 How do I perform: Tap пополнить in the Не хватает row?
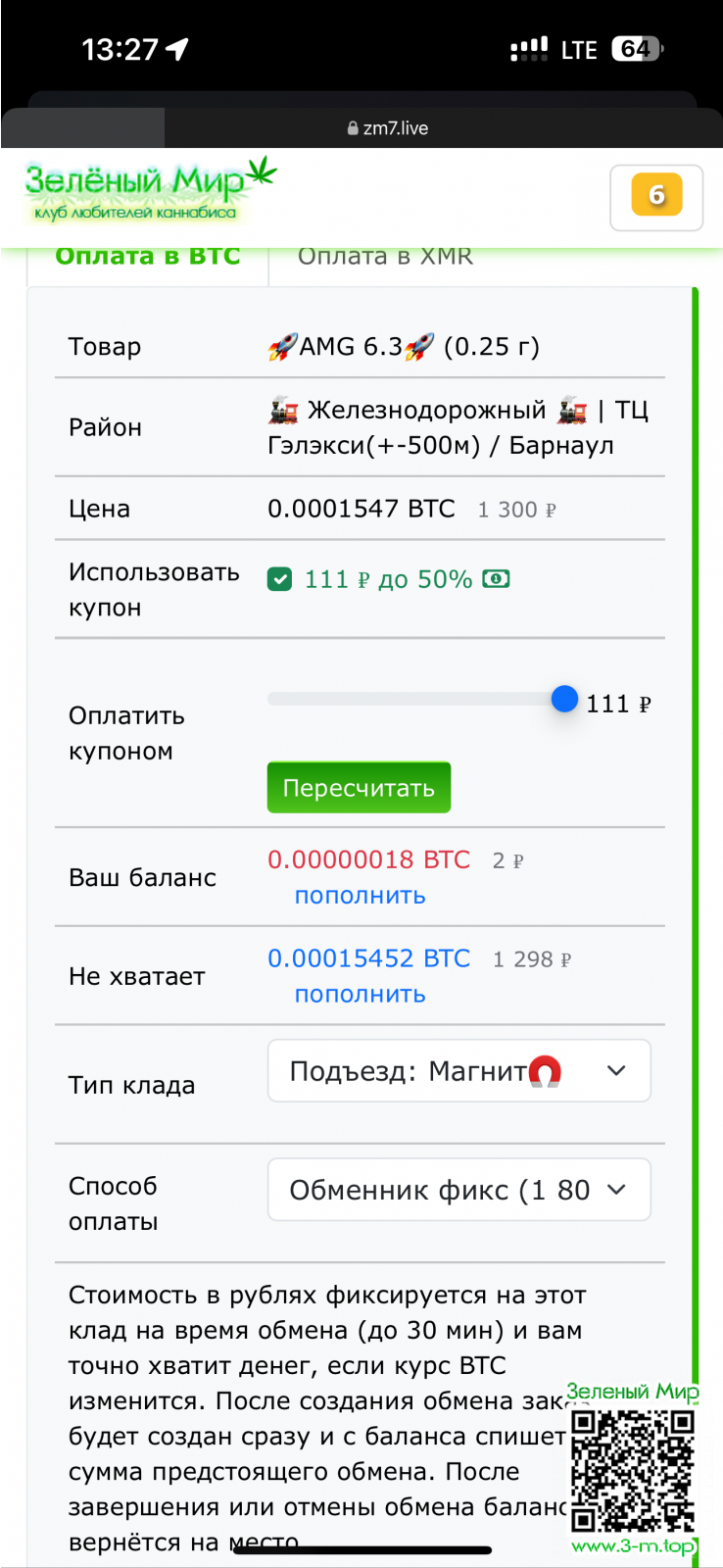click(x=360, y=995)
